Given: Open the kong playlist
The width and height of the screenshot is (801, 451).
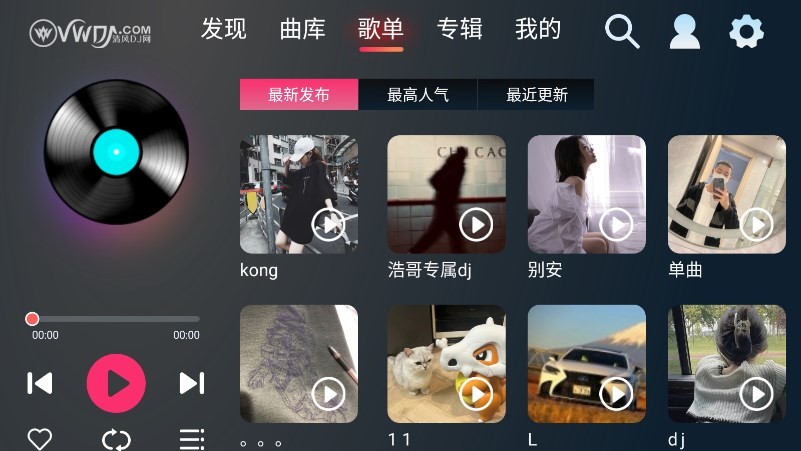Looking at the screenshot, I should pyautogui.click(x=299, y=195).
